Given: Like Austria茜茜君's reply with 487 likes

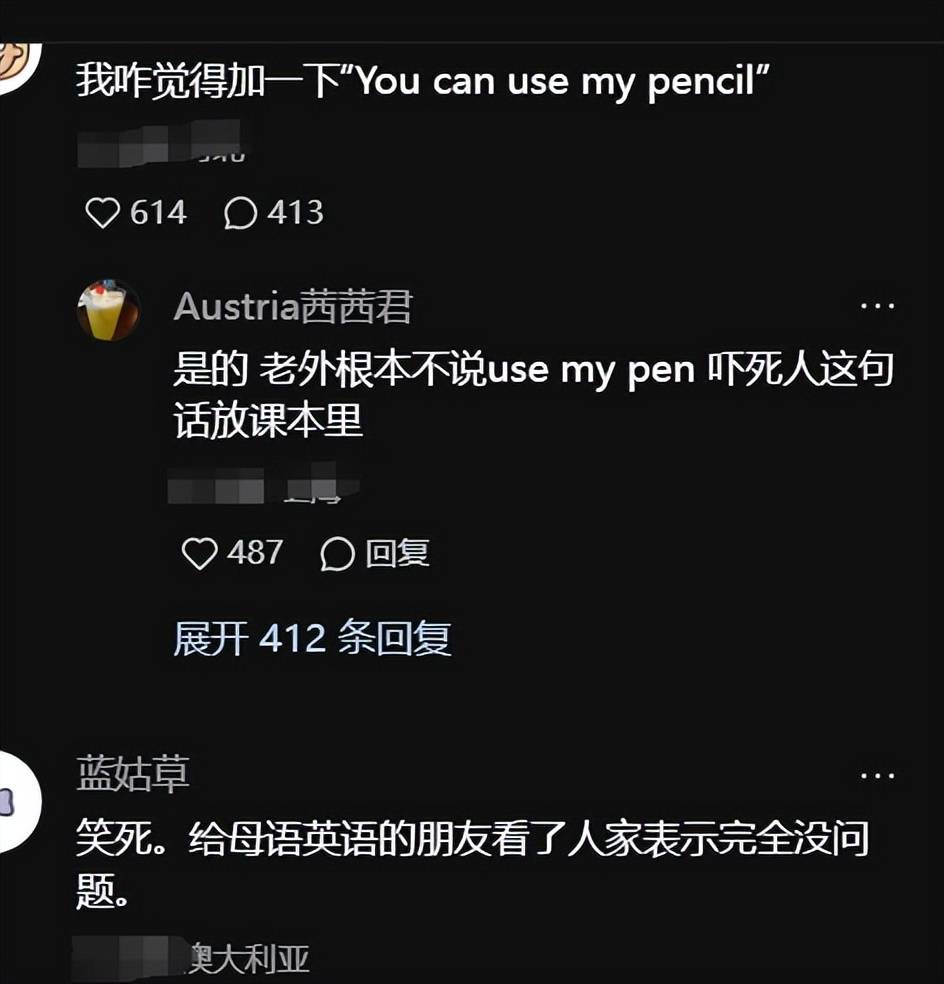Looking at the screenshot, I should coord(200,553).
